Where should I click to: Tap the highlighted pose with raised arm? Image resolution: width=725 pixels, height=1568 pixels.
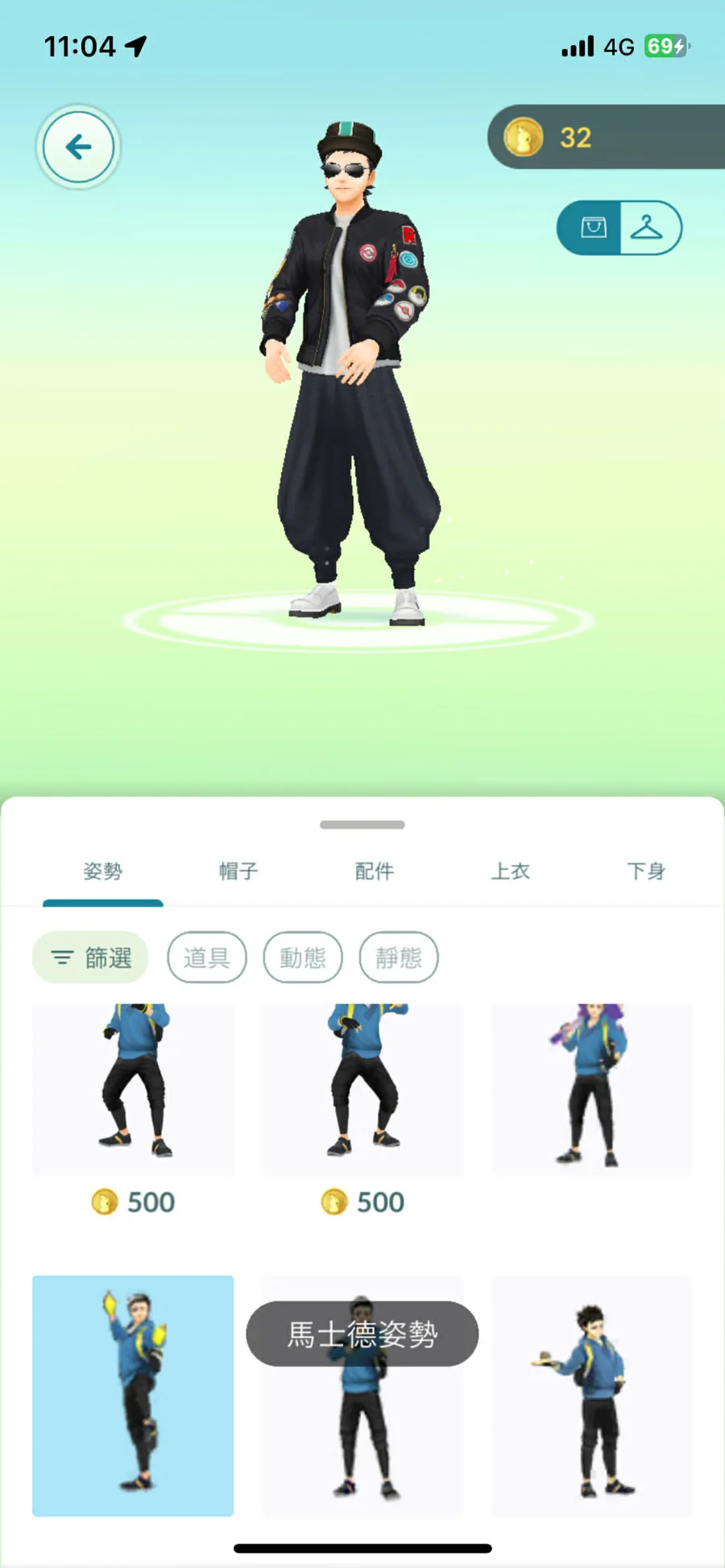coord(133,1395)
